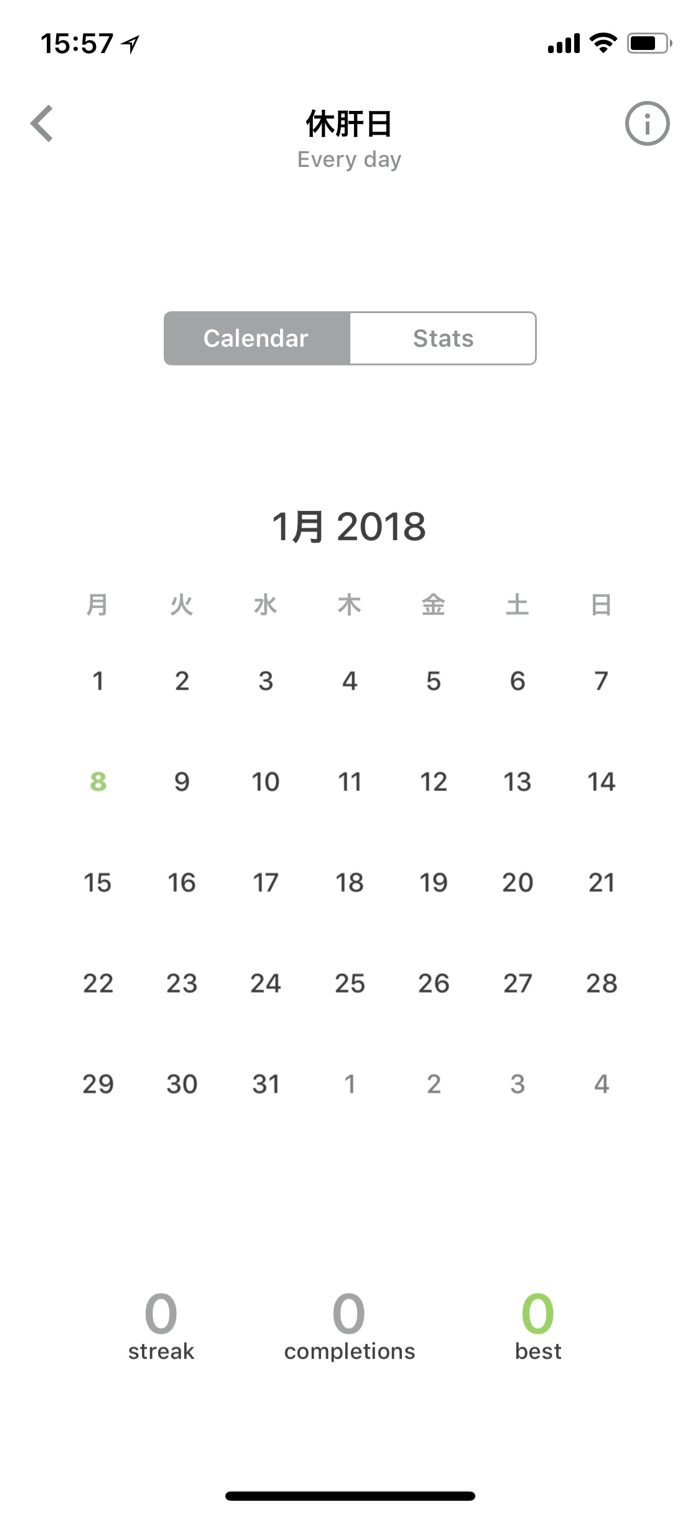Select January 7 on the calendar
Image resolution: width=700 pixels, height=1516 pixels.
[601, 681]
